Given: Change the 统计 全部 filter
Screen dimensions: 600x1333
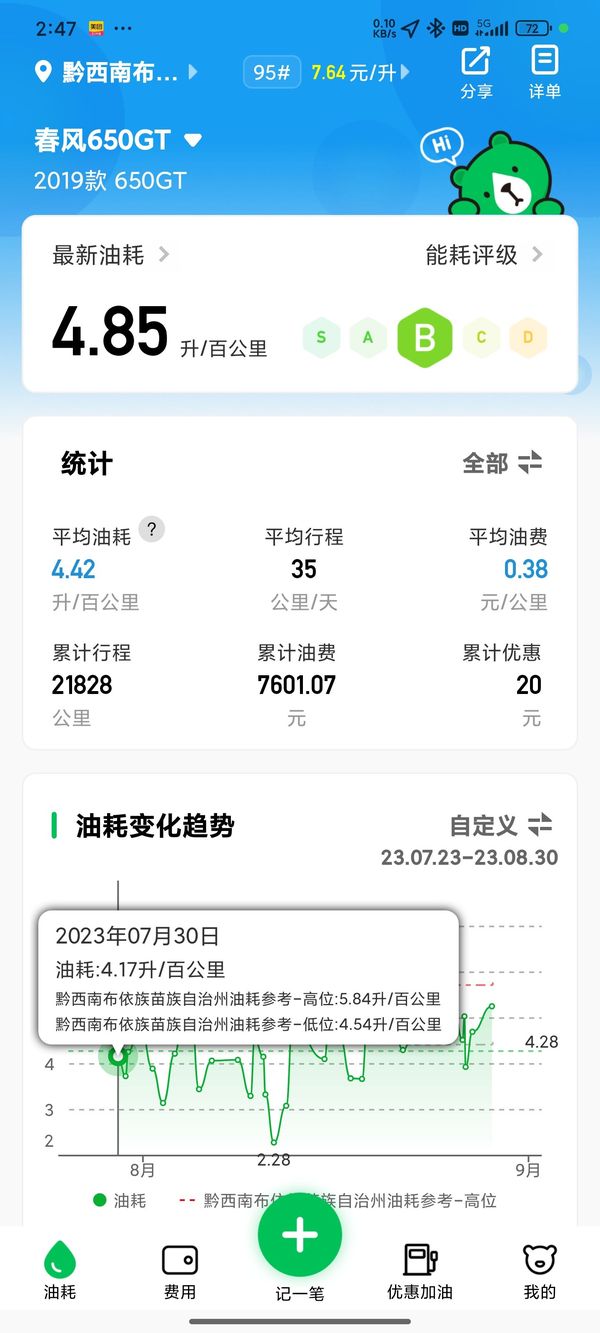Looking at the screenshot, I should pyautogui.click(x=502, y=463).
